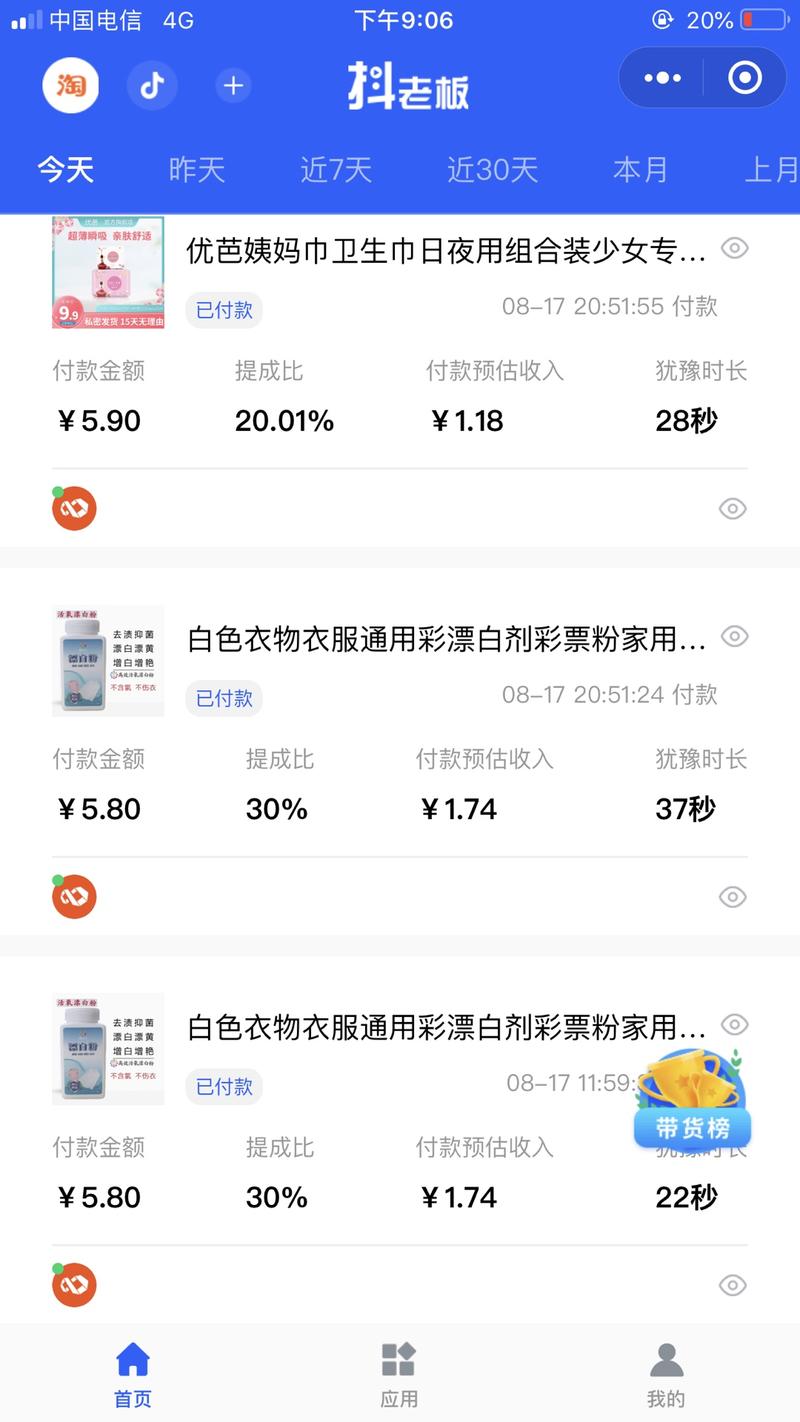The width and height of the screenshot is (800, 1422).
Task: Tap the 应用 apps icon in bottom navigation
Action: click(x=399, y=1368)
